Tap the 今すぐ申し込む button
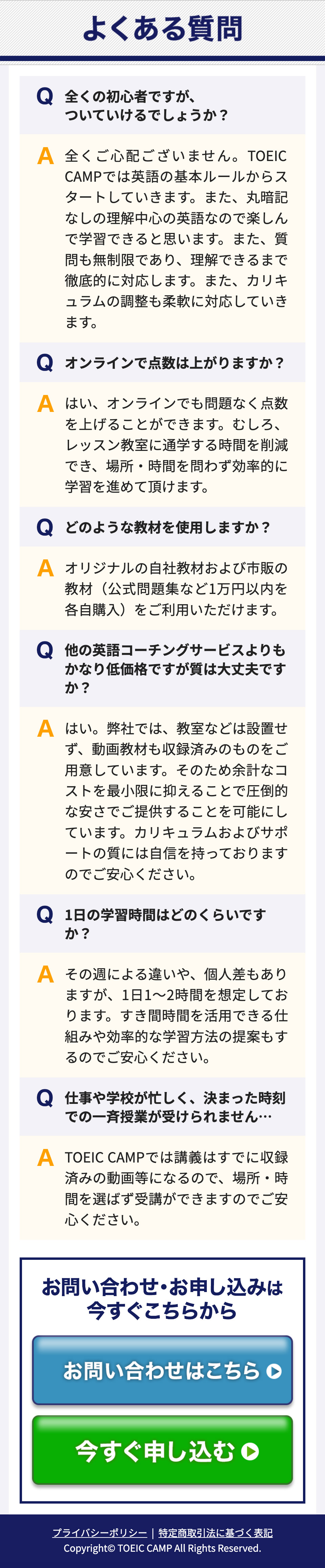The height and width of the screenshot is (1568, 325). (x=162, y=1450)
